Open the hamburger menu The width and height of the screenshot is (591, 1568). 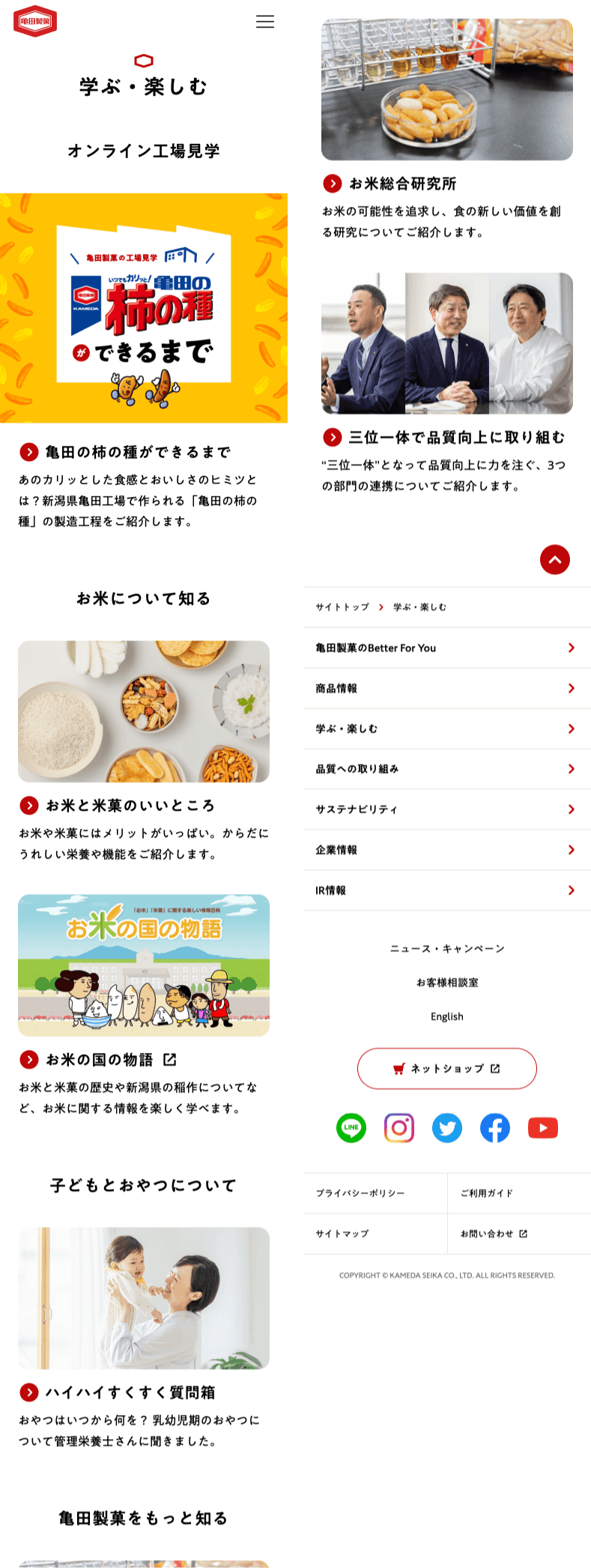264,22
